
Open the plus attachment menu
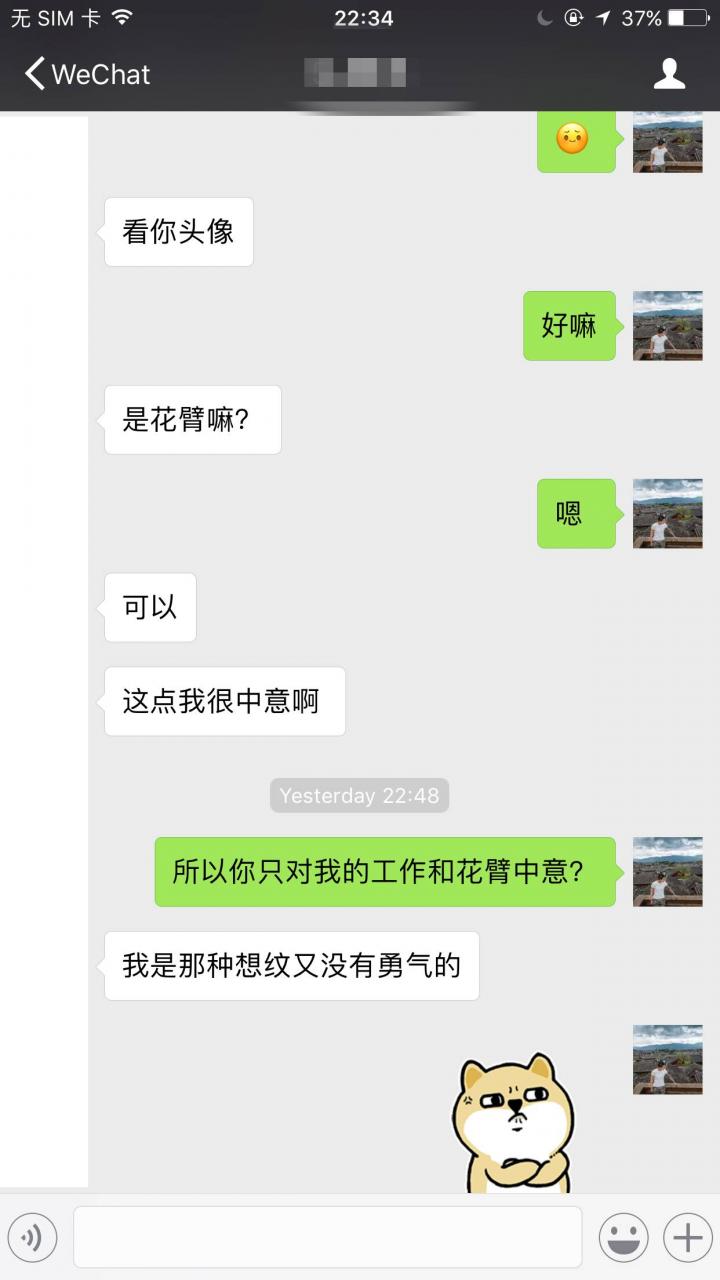[688, 1238]
